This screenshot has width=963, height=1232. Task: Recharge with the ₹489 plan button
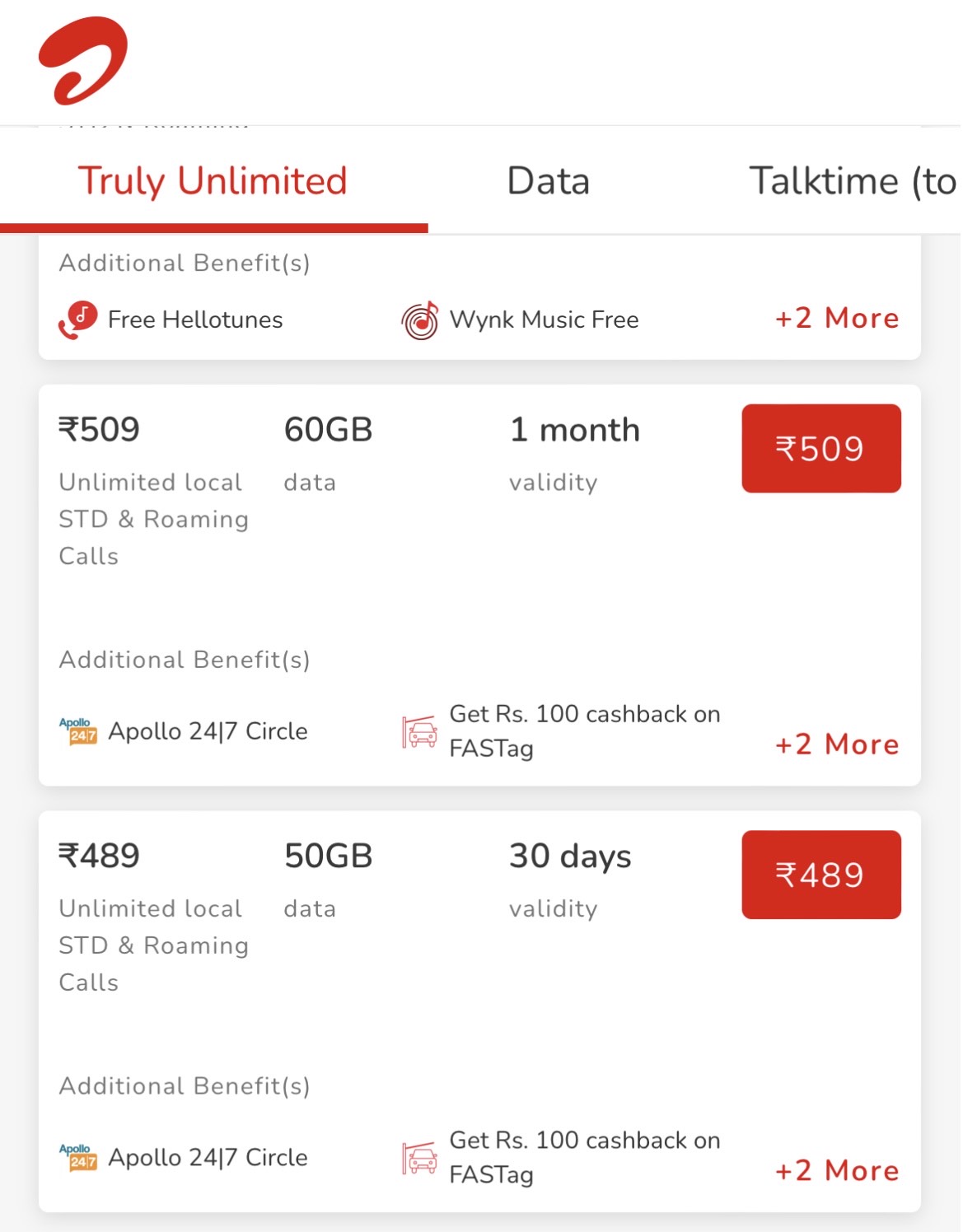[820, 875]
